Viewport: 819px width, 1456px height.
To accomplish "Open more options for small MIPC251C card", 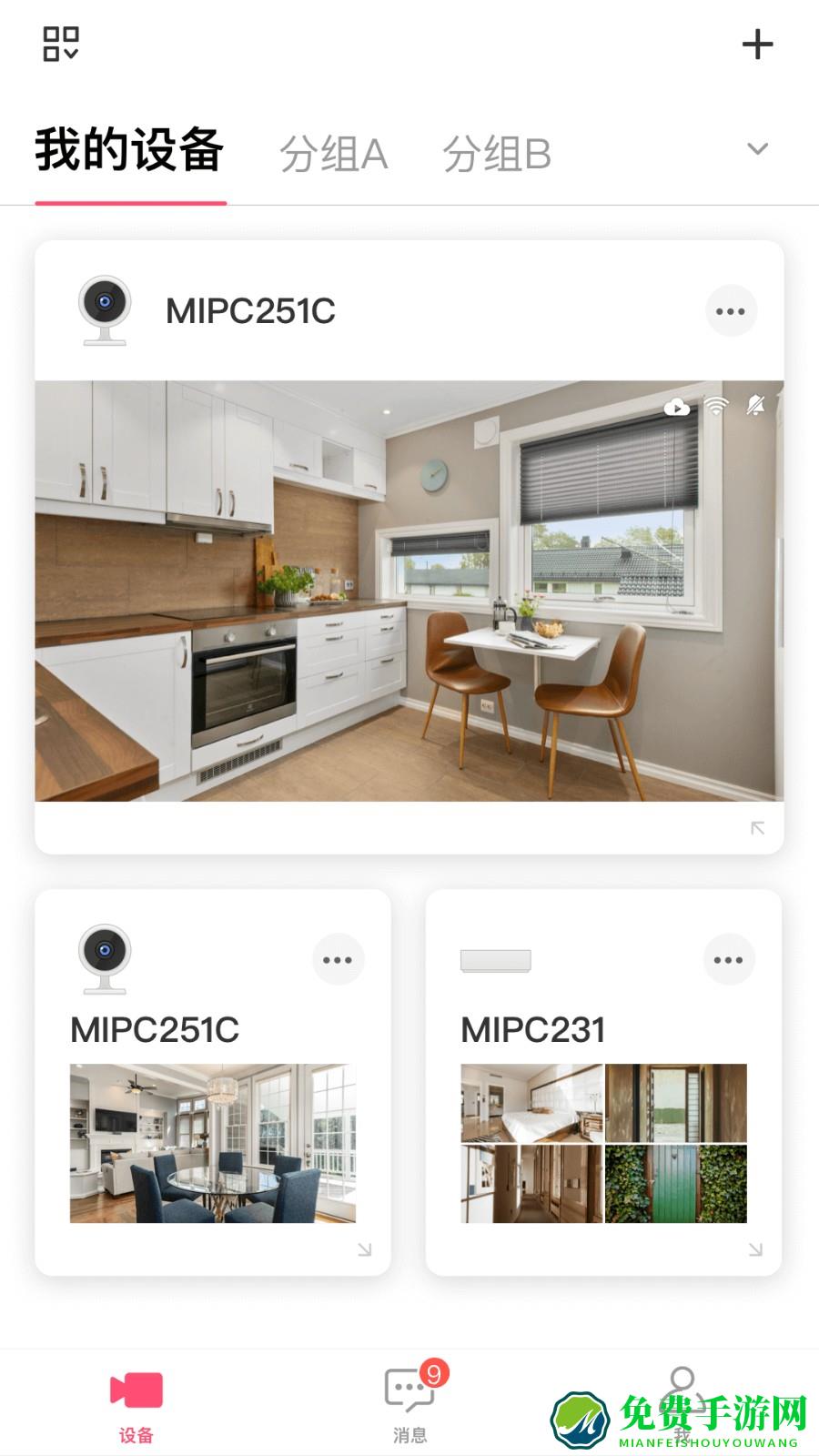I will tap(338, 960).
